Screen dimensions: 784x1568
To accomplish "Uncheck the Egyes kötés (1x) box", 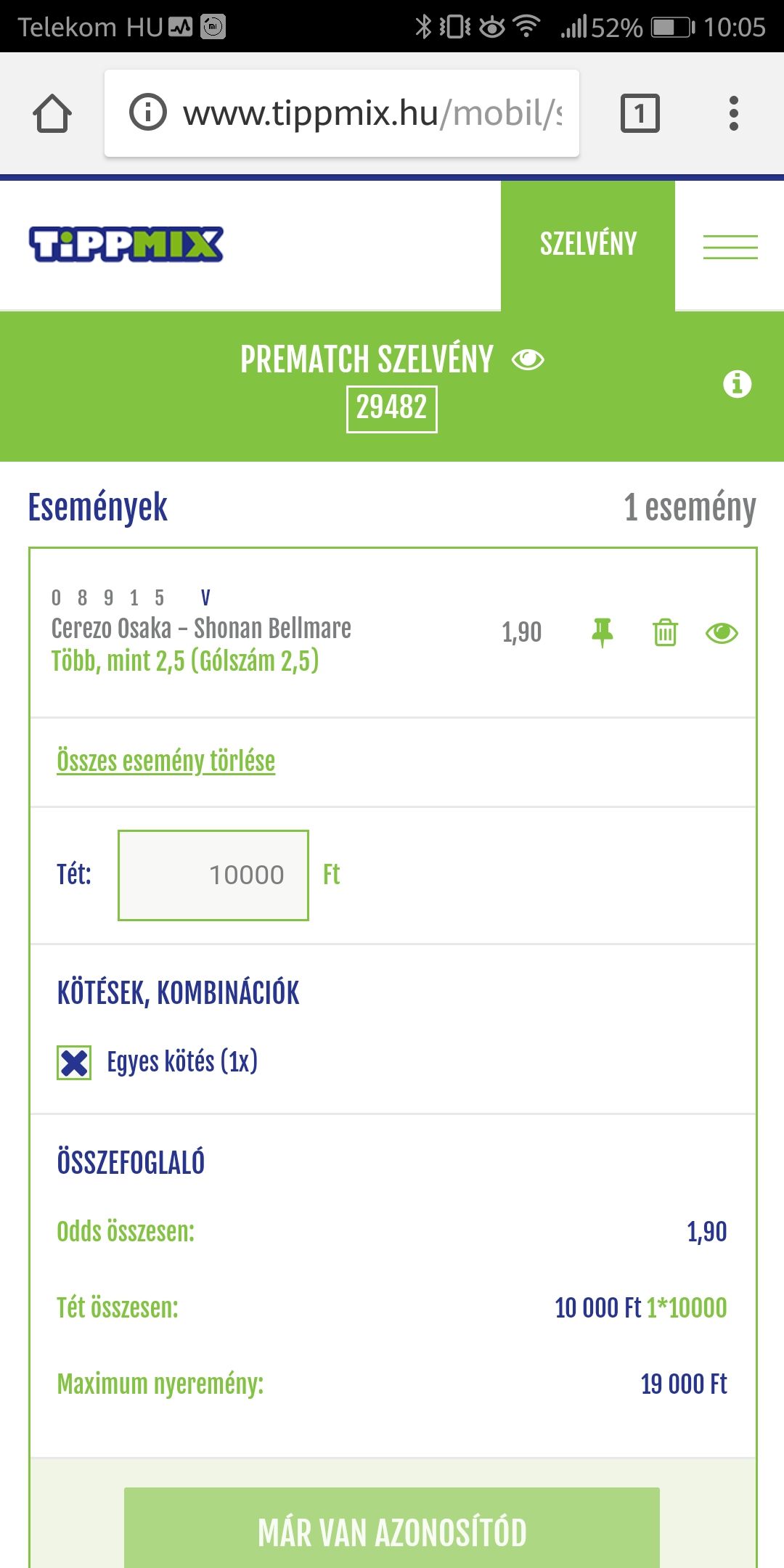I will 74,1063.
